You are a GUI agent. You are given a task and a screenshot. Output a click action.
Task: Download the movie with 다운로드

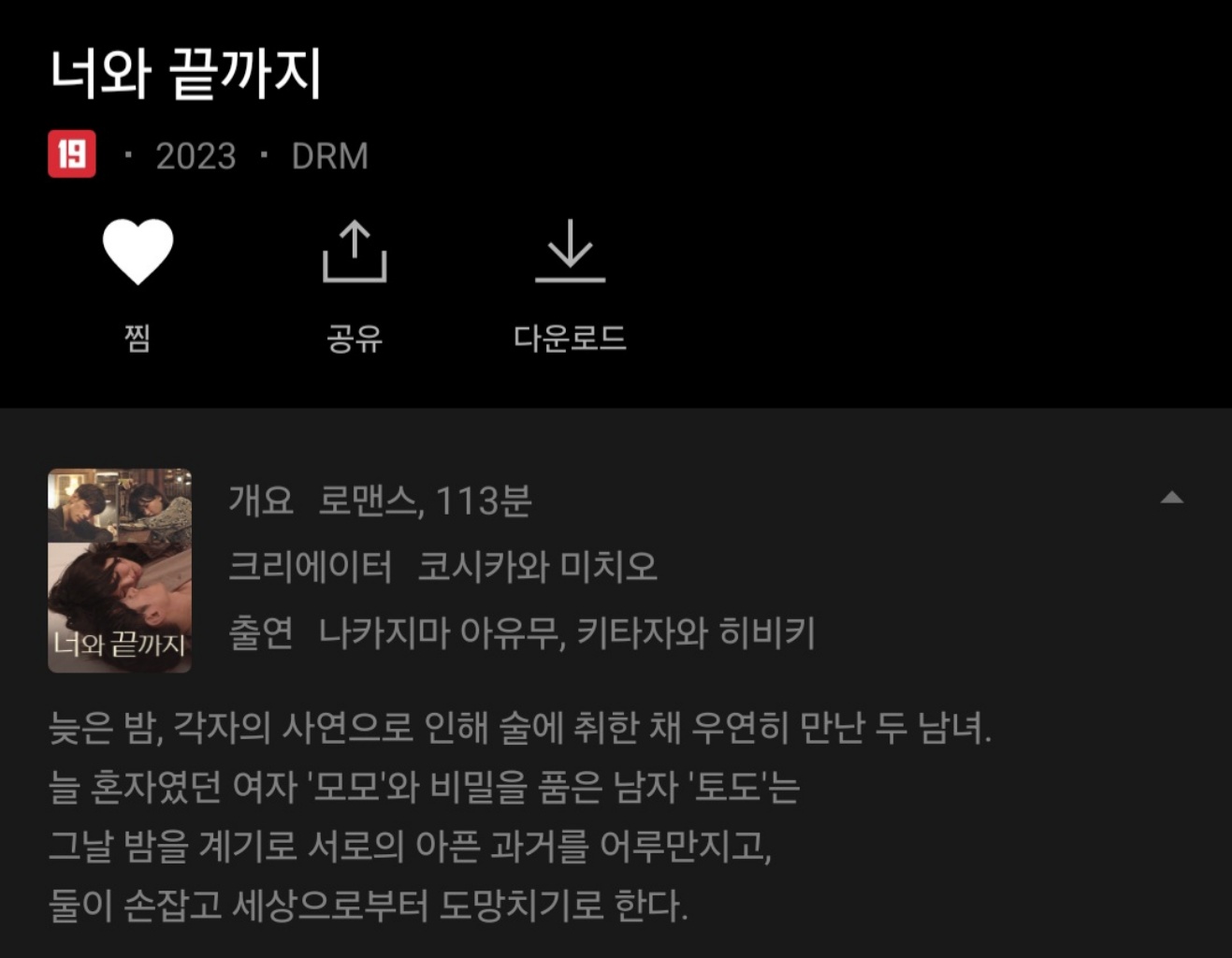tap(570, 253)
